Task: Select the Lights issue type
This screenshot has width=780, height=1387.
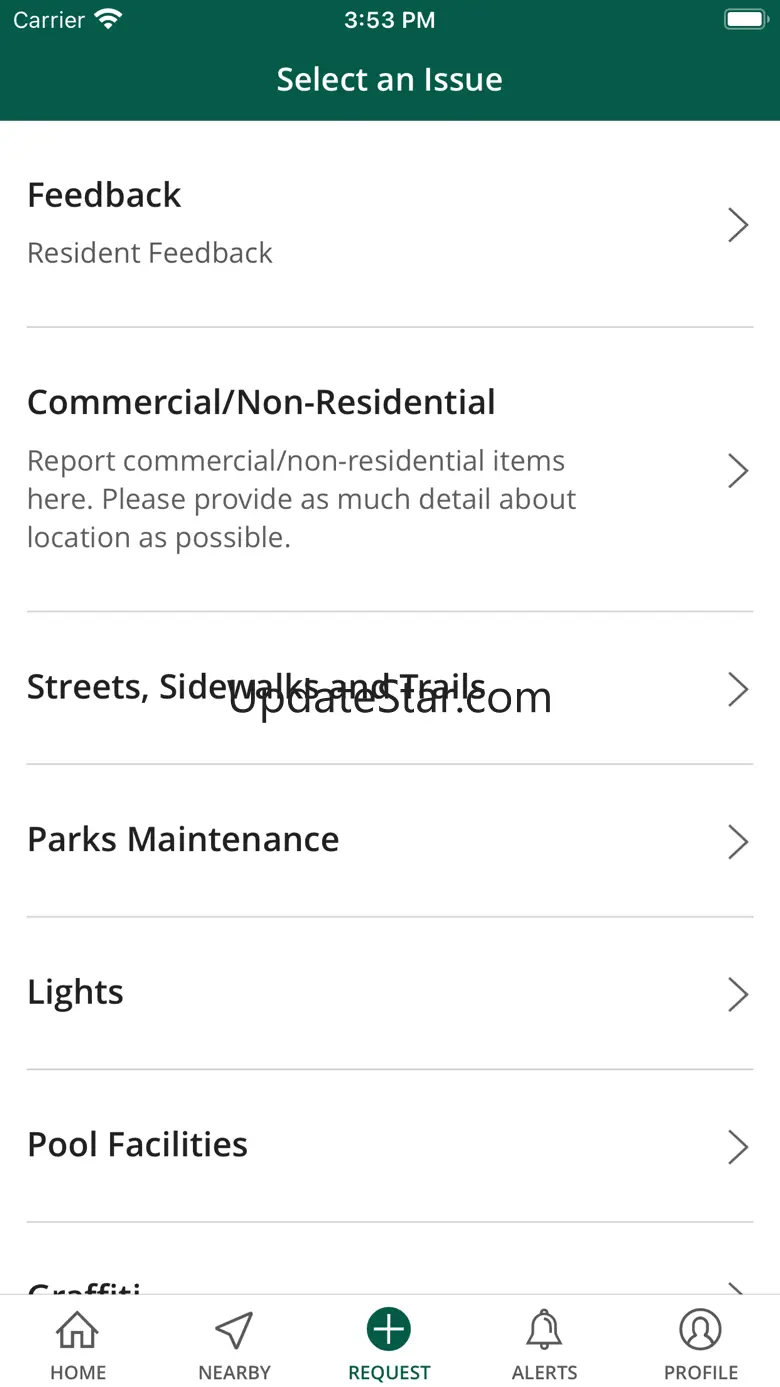Action: [389, 993]
